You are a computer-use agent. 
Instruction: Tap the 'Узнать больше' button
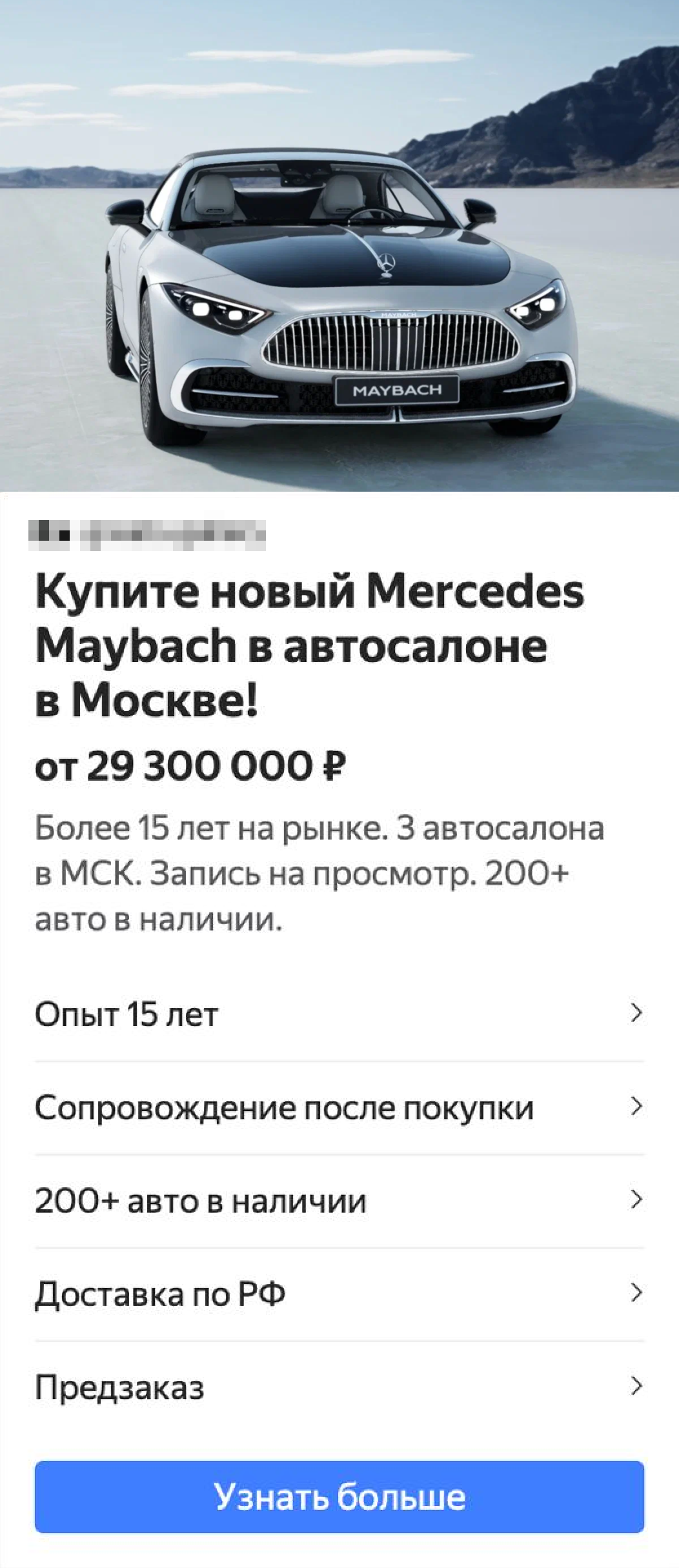coord(339,1496)
